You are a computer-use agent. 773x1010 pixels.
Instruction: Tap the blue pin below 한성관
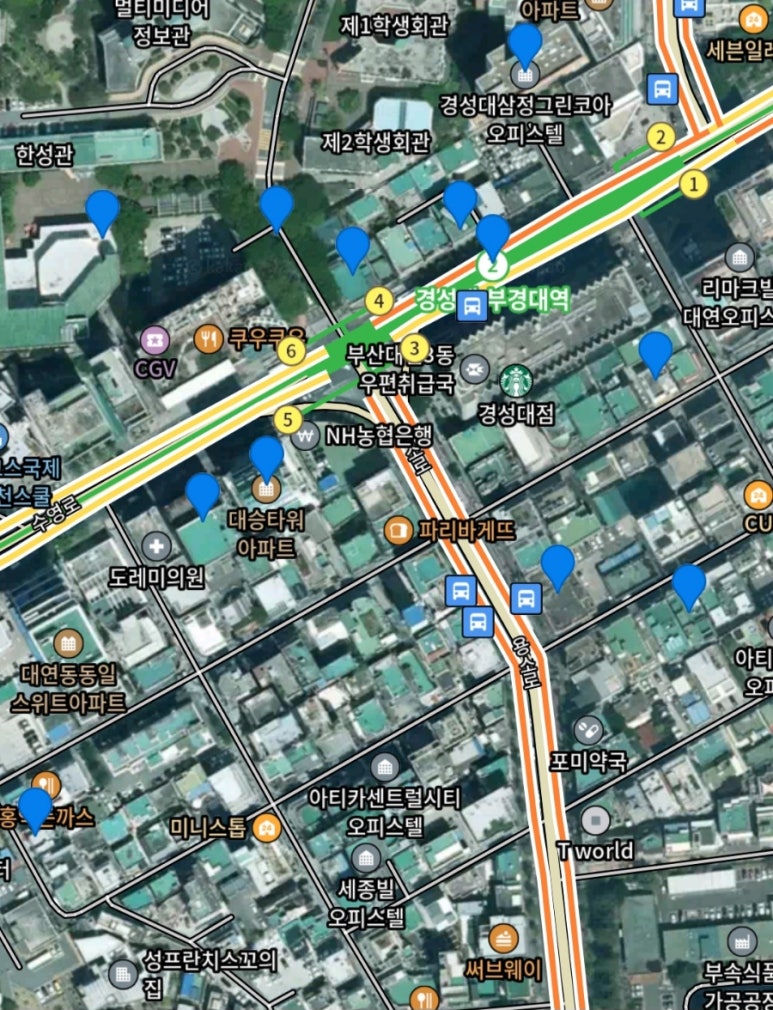[x=102, y=211]
